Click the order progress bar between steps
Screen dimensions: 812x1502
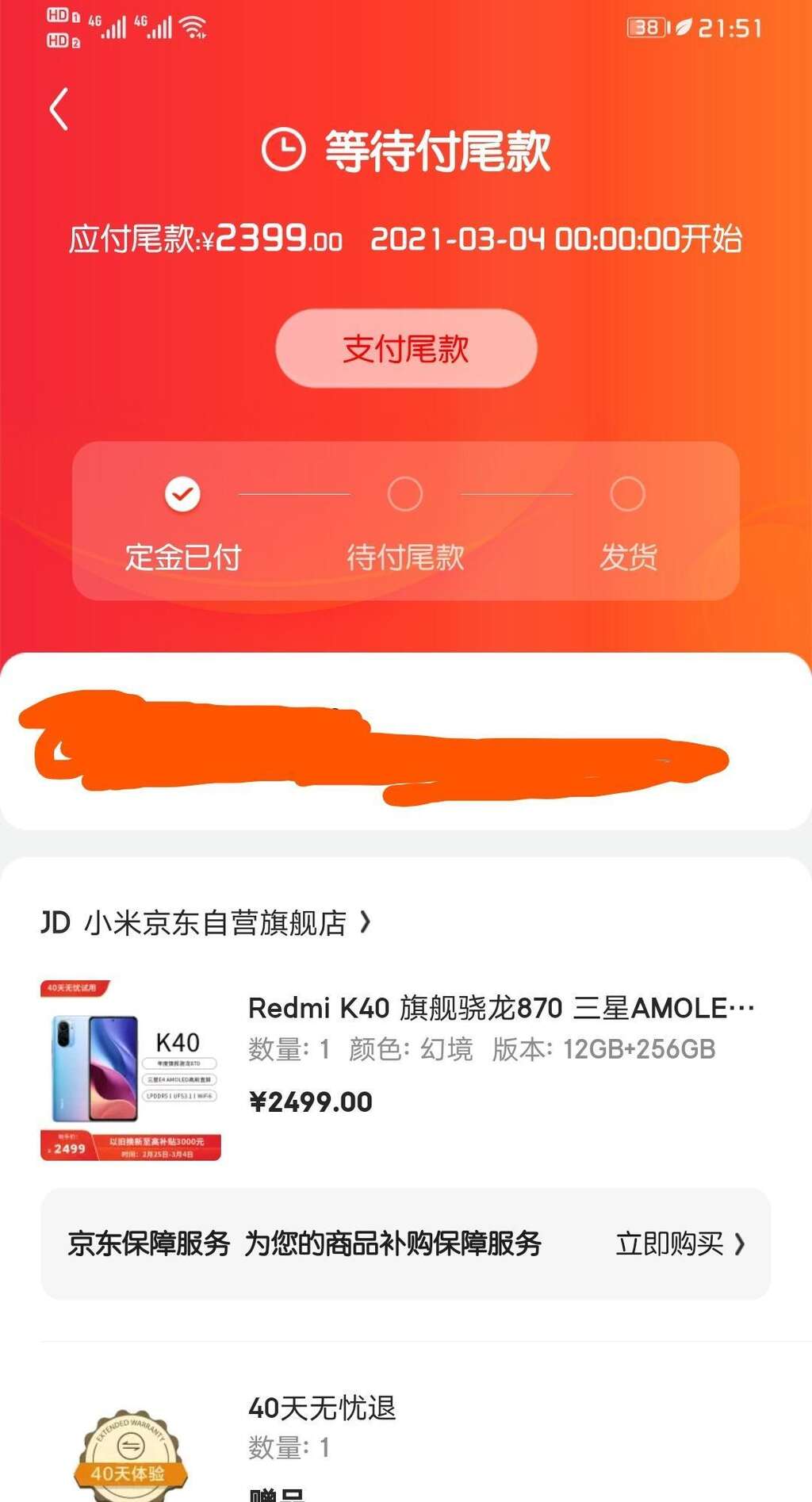tap(293, 493)
